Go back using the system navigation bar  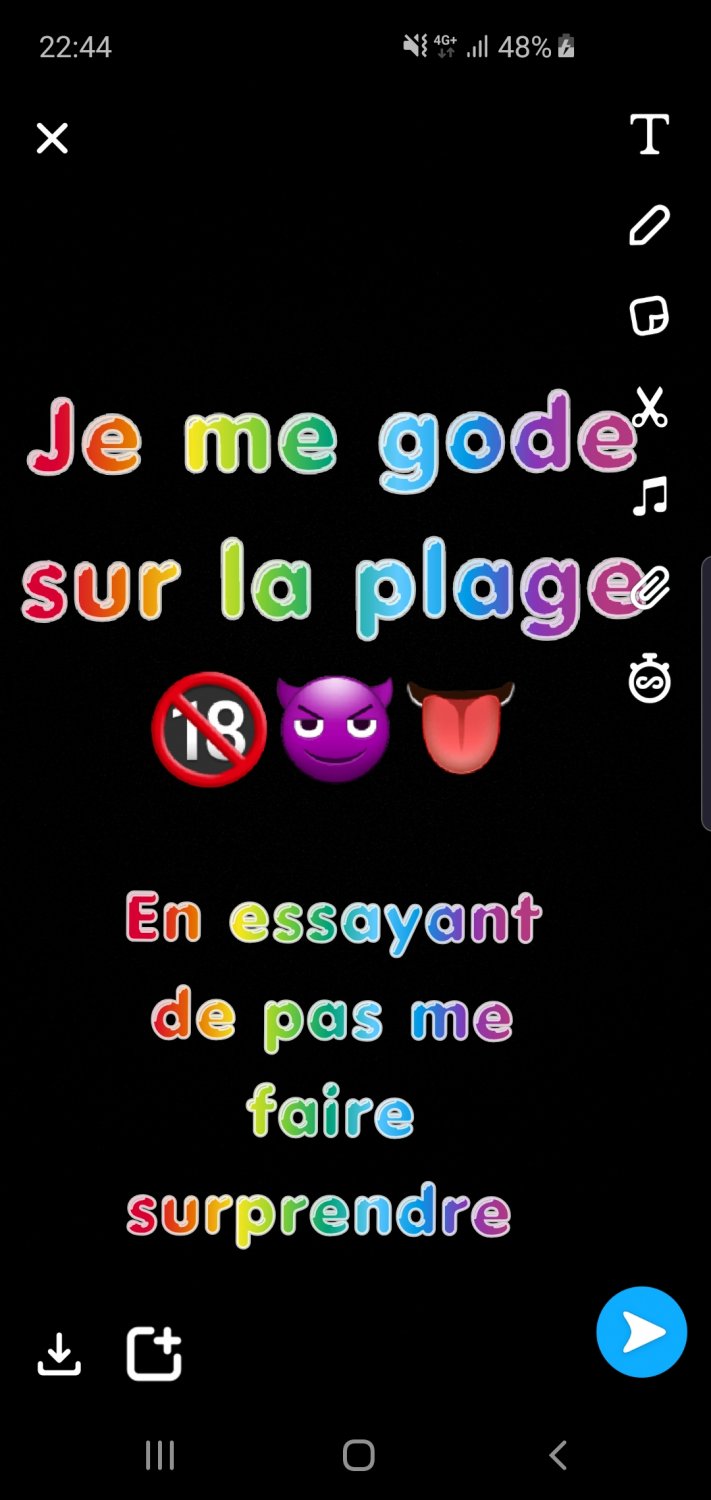(x=558, y=1455)
